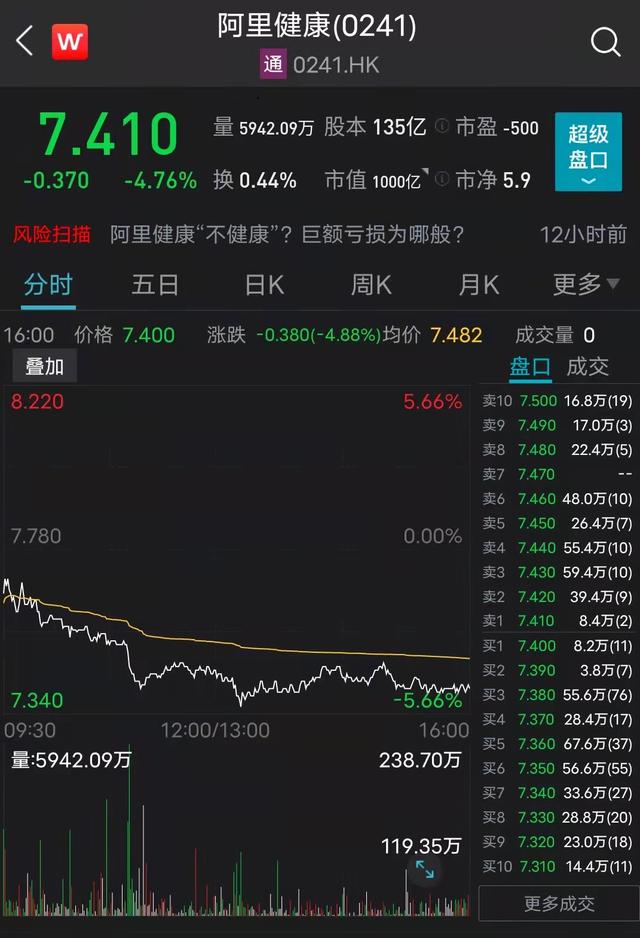This screenshot has height=938, width=640.
Task: Switch to the 成交 trades tab
Action: [588, 366]
